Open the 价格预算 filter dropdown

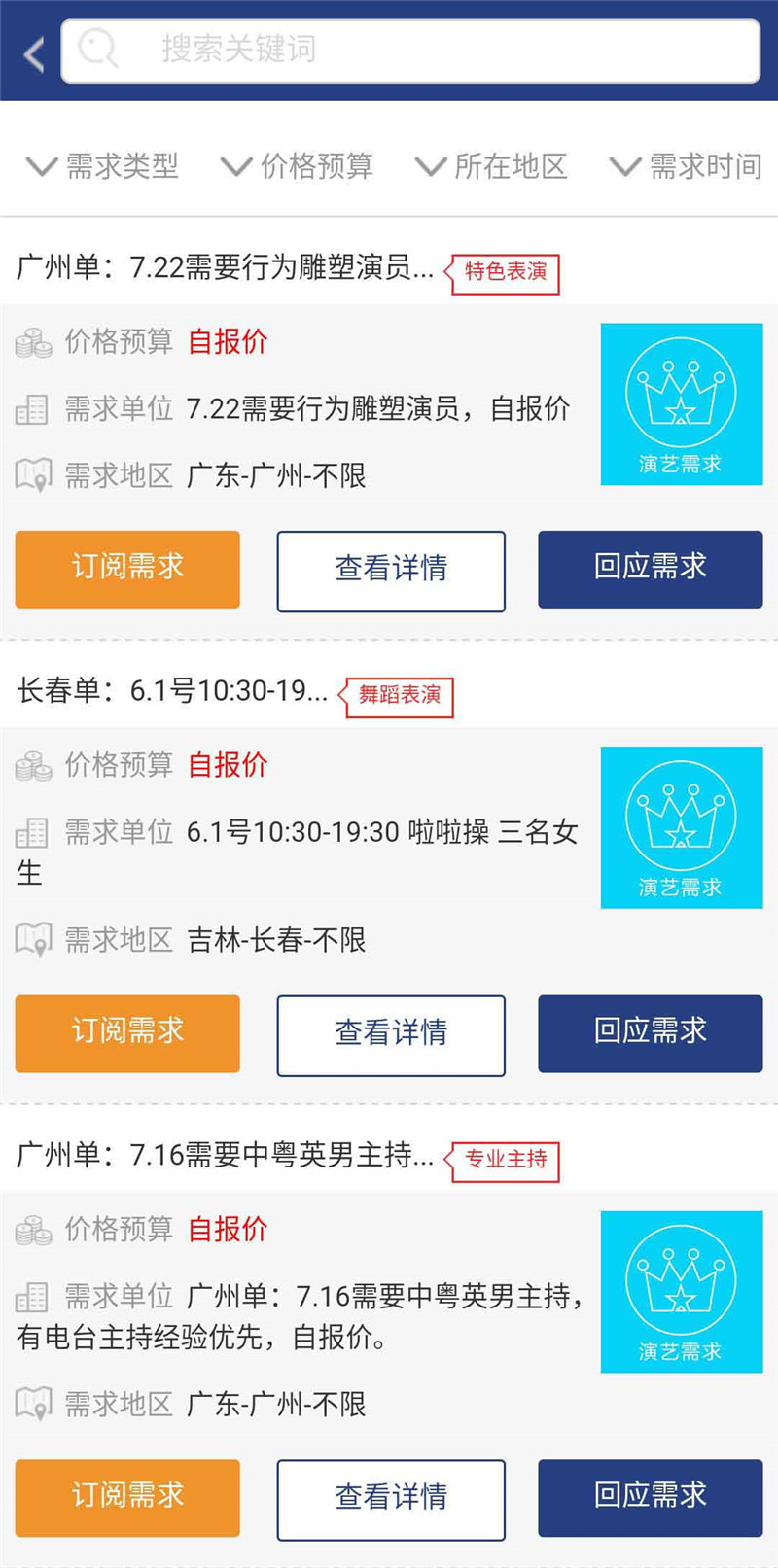[x=297, y=166]
